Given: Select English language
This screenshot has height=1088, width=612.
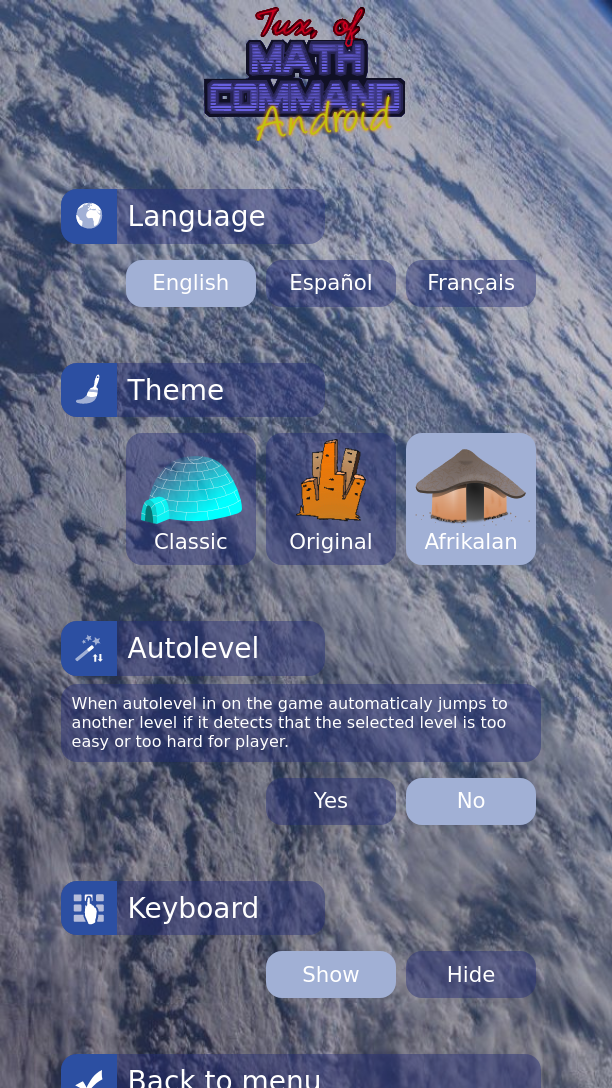Looking at the screenshot, I should point(190,283).
